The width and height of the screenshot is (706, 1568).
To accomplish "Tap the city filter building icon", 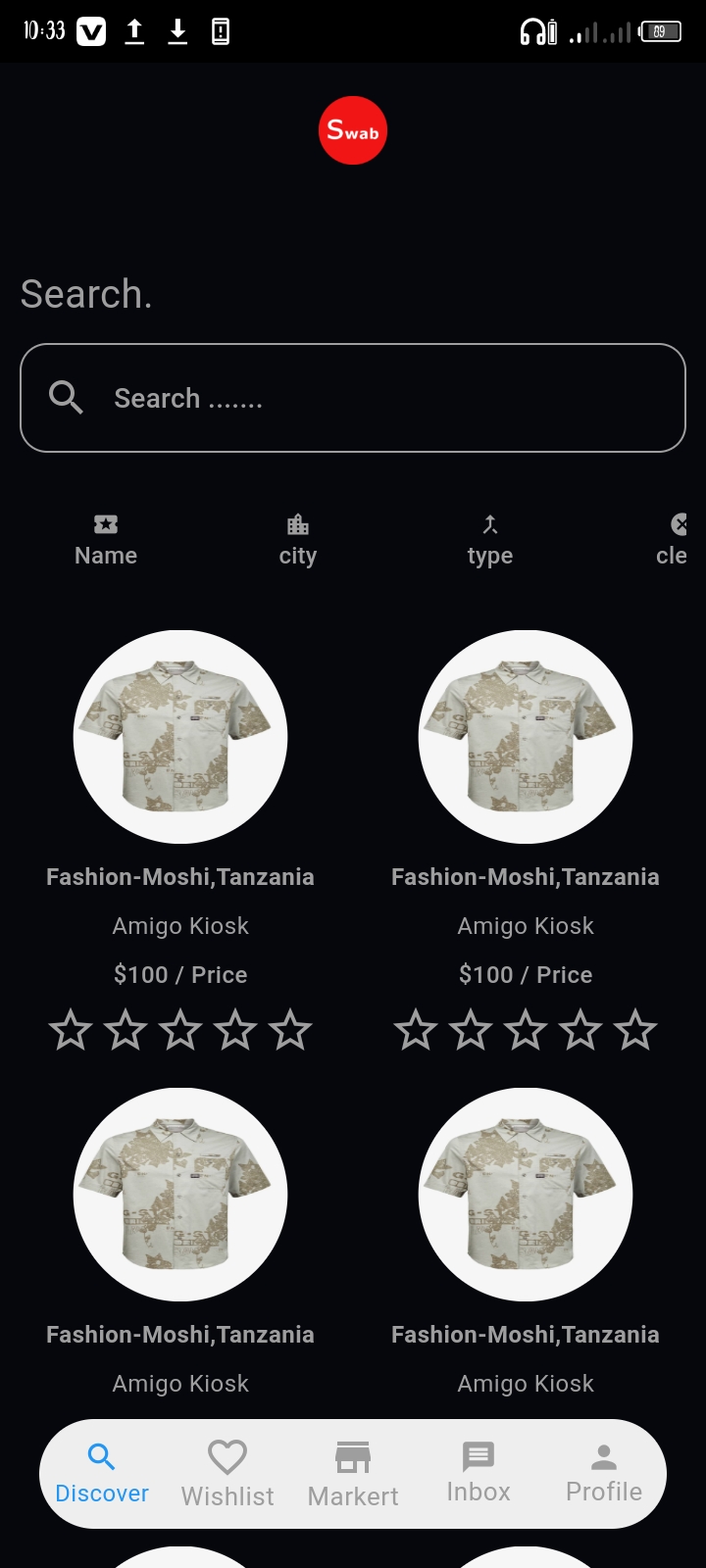I will coord(298,524).
